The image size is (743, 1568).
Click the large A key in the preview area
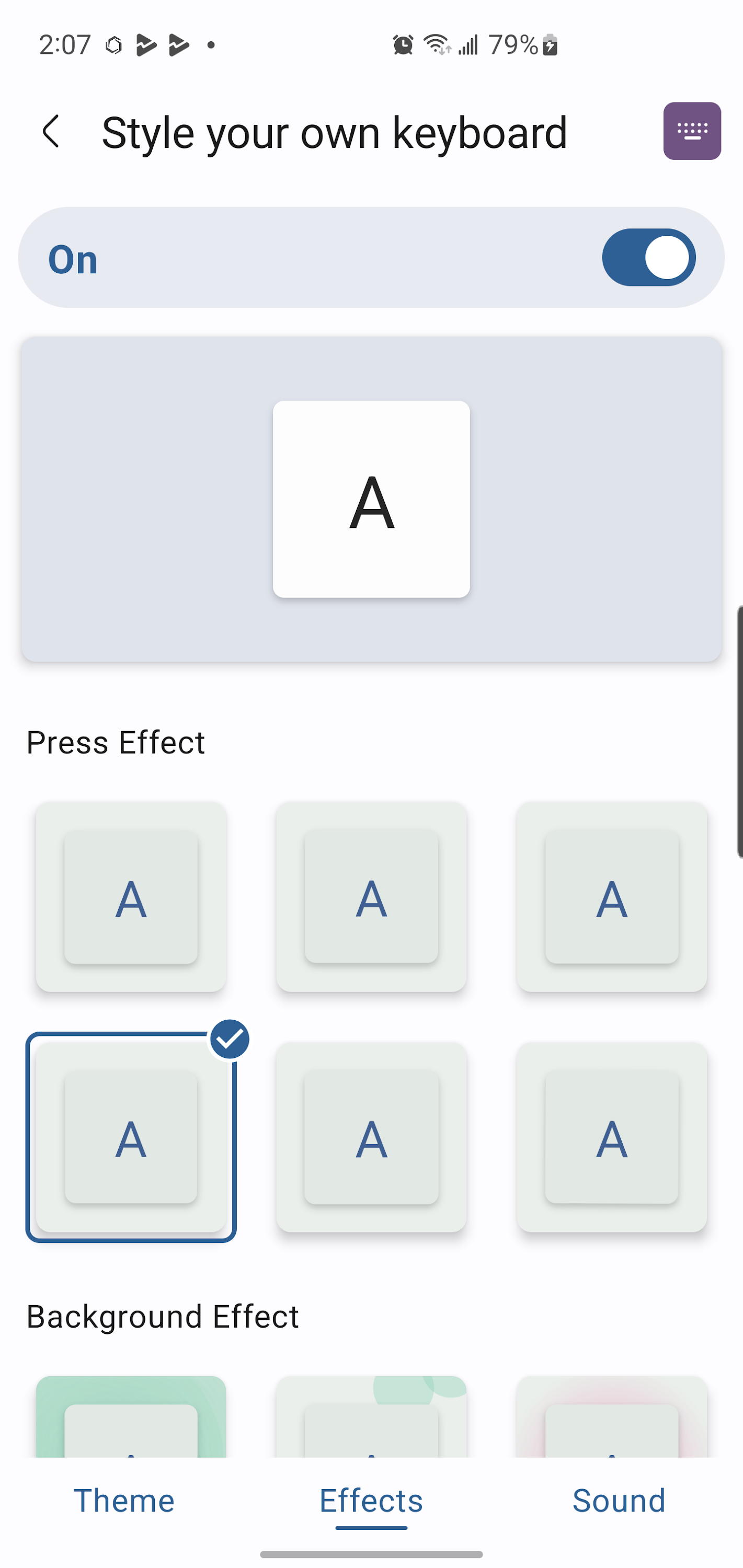point(371,500)
